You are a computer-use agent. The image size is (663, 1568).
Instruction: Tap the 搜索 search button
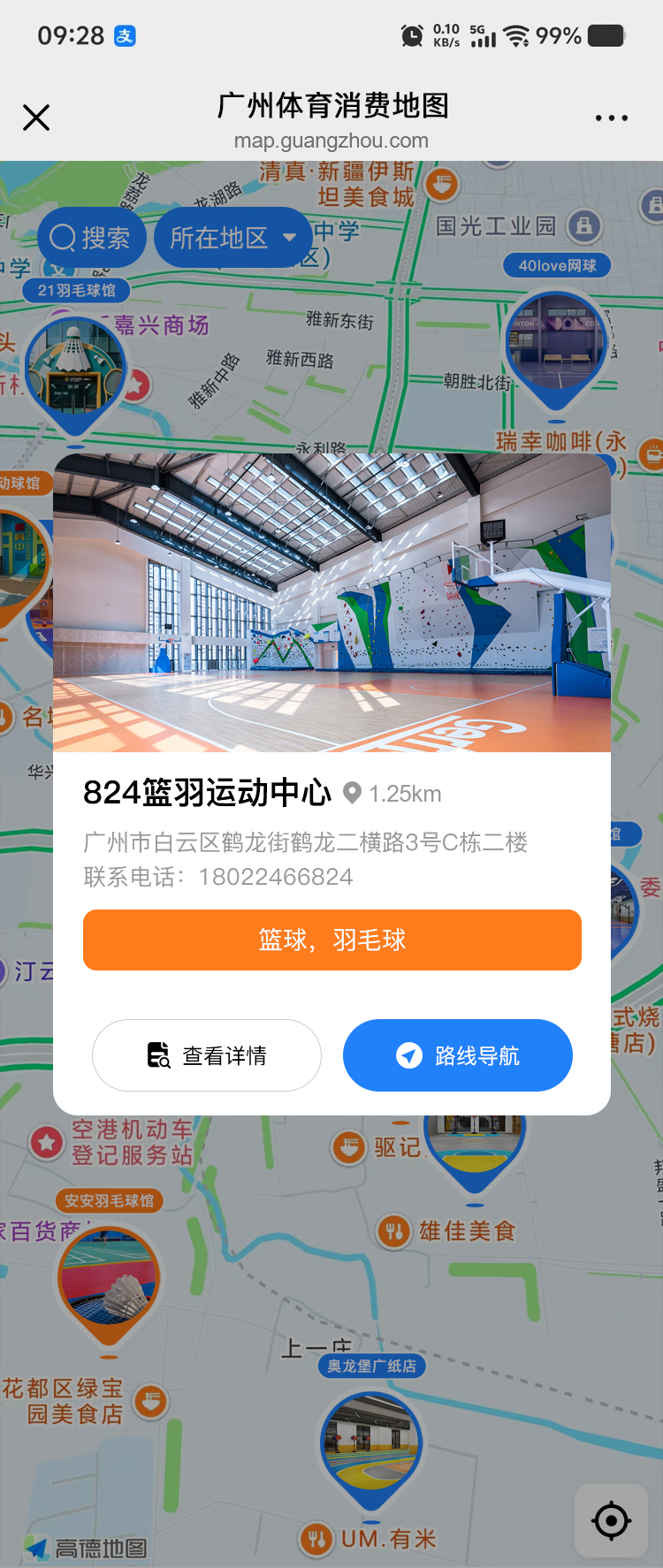coord(91,238)
